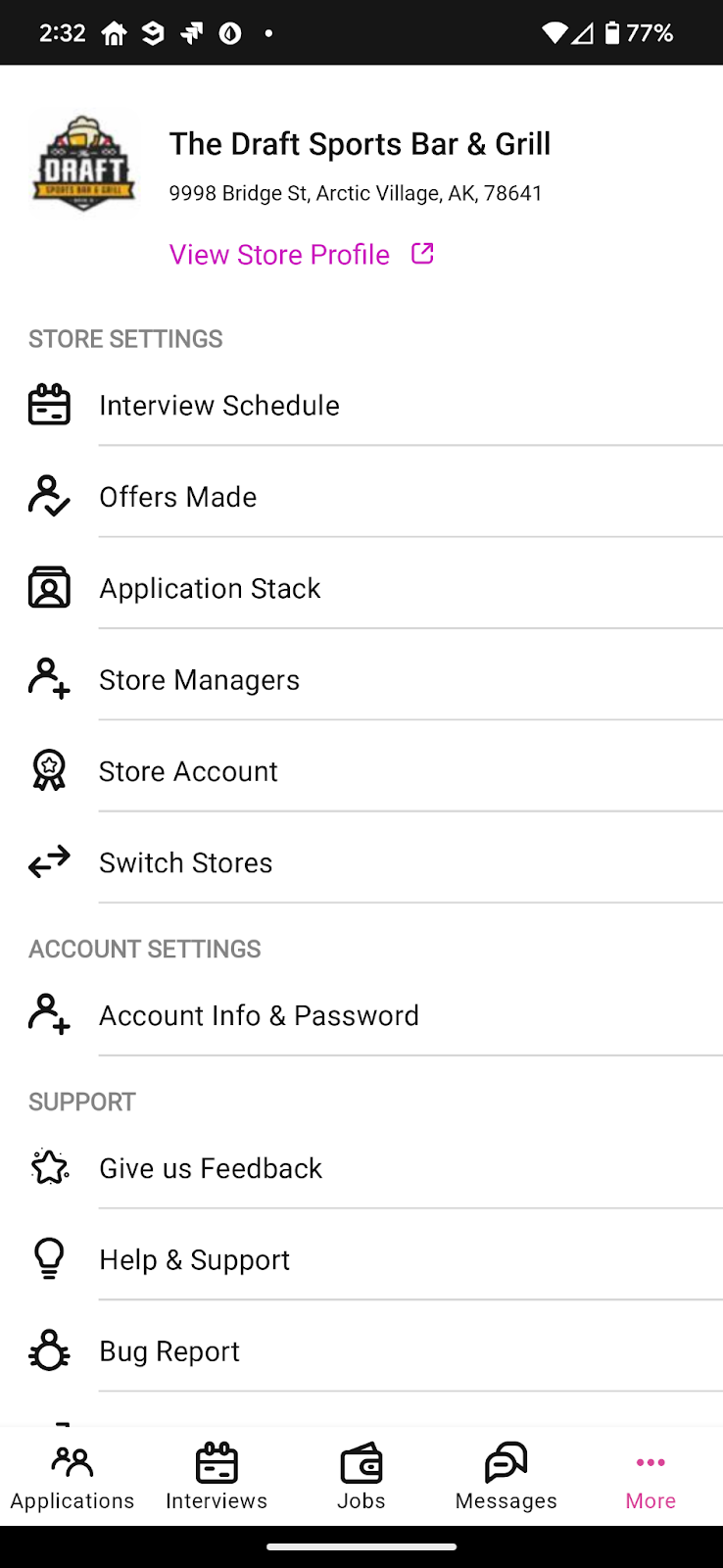Switch to the Messages tab
Screen dimensions: 723x1568
pos(506,1476)
